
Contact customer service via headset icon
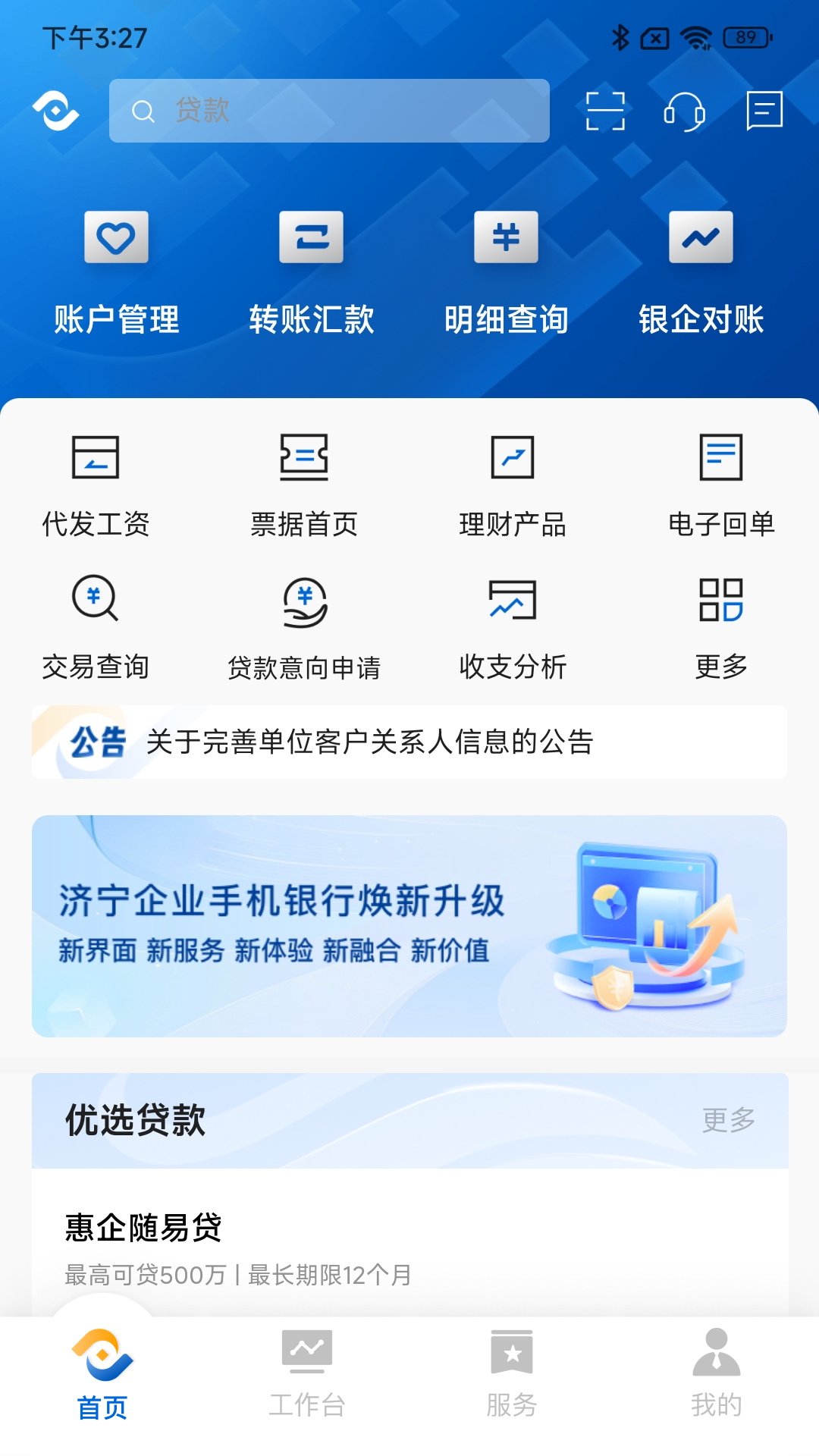pos(684,111)
